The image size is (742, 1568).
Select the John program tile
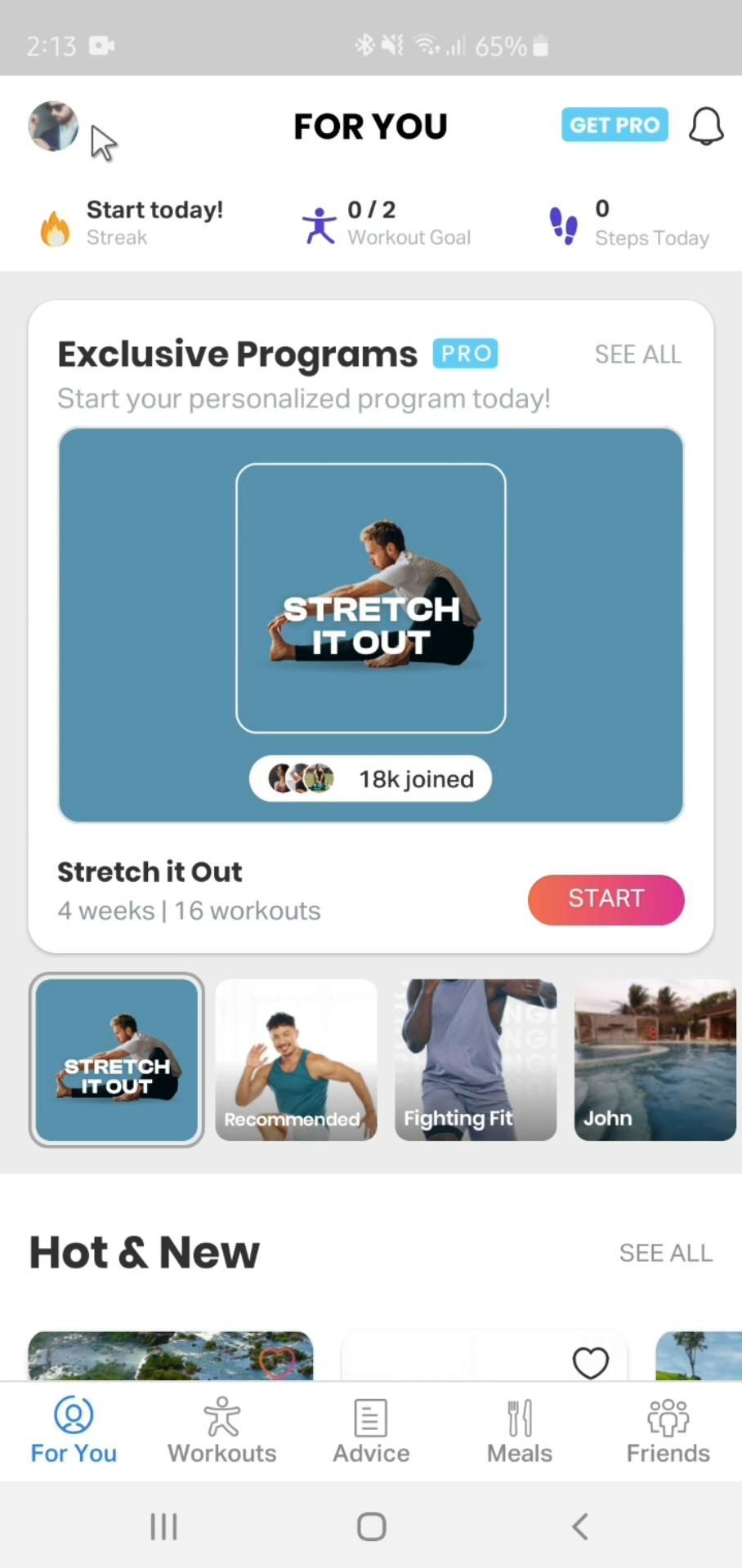click(655, 1059)
